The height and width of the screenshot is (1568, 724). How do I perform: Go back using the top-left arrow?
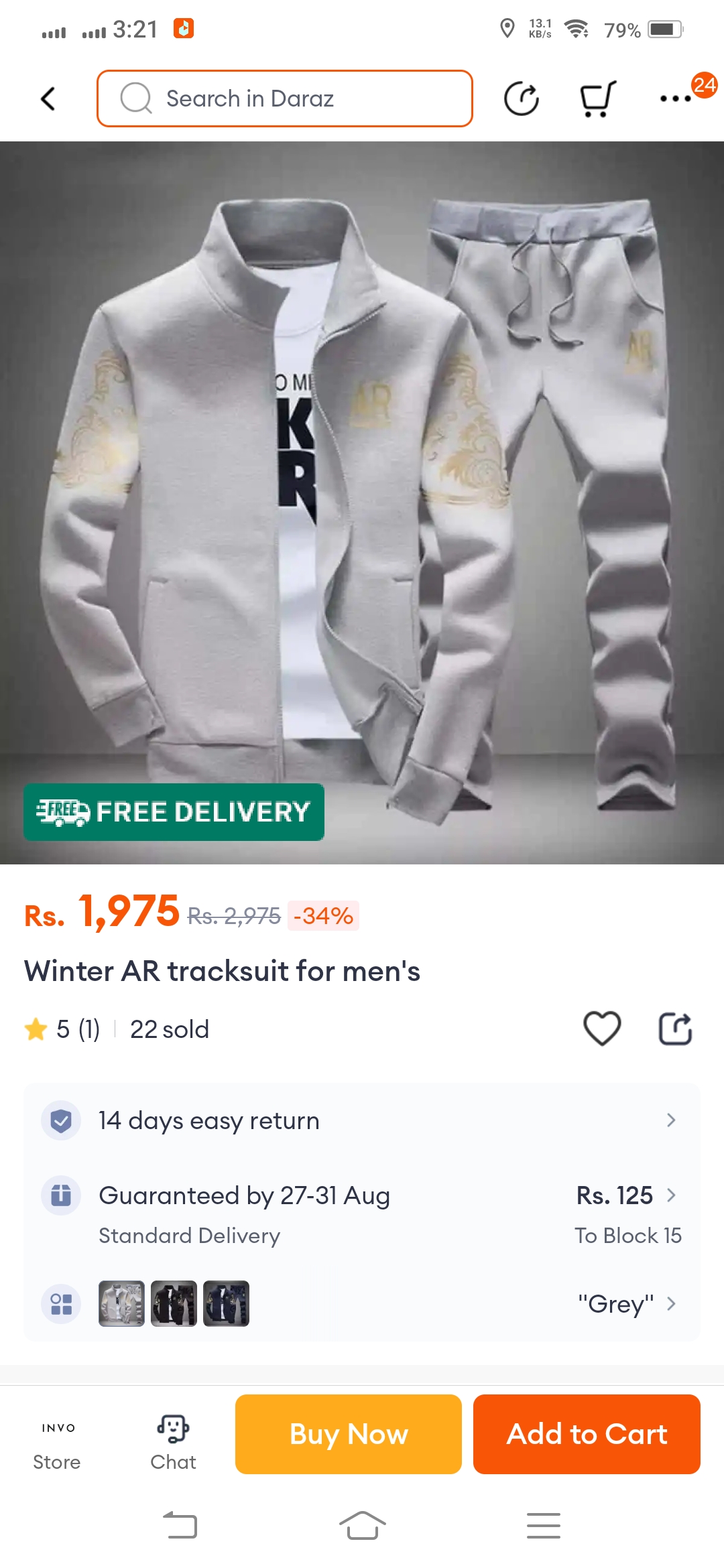pos(48,99)
